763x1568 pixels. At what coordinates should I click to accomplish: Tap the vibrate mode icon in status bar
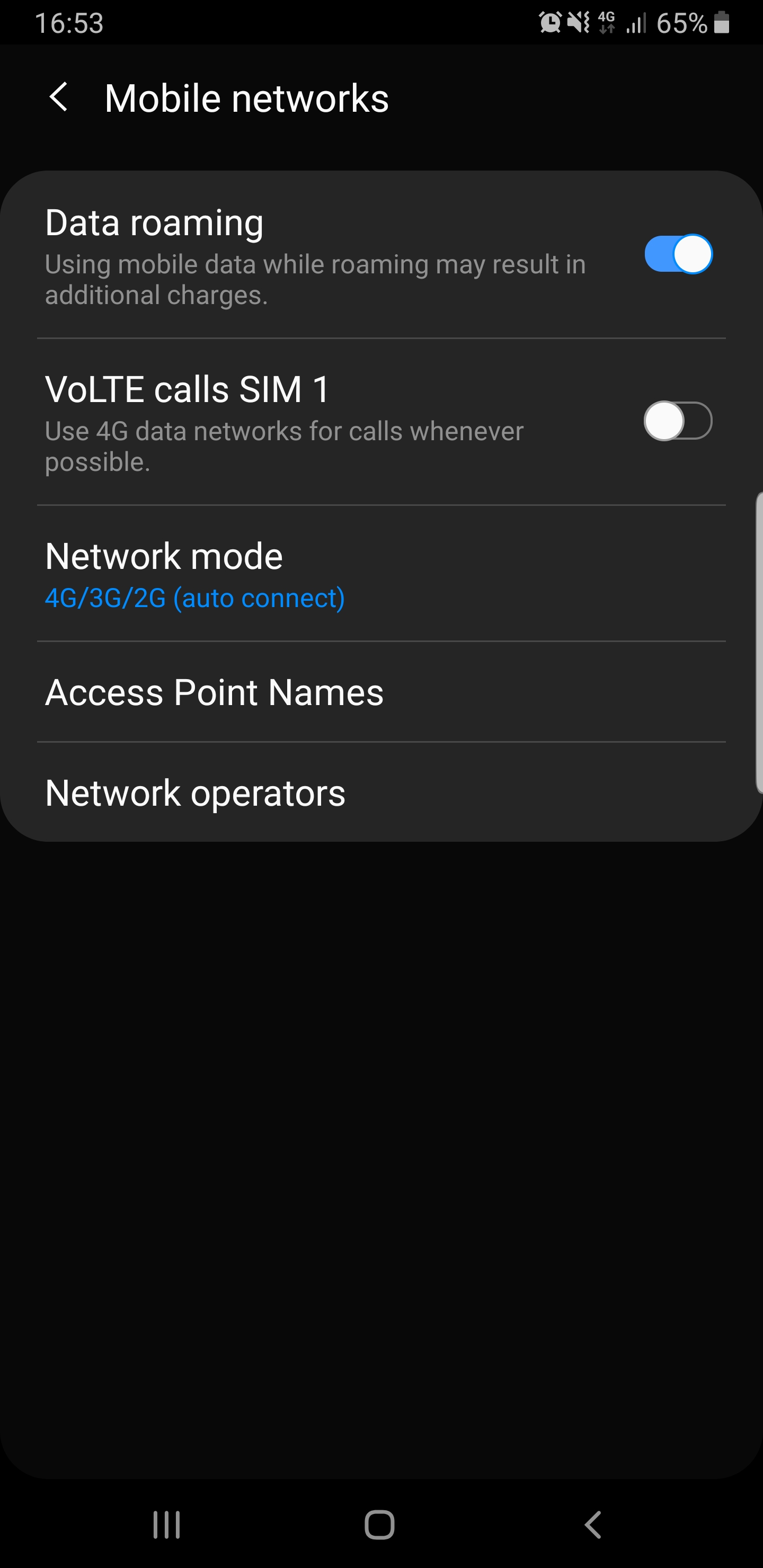[577, 23]
